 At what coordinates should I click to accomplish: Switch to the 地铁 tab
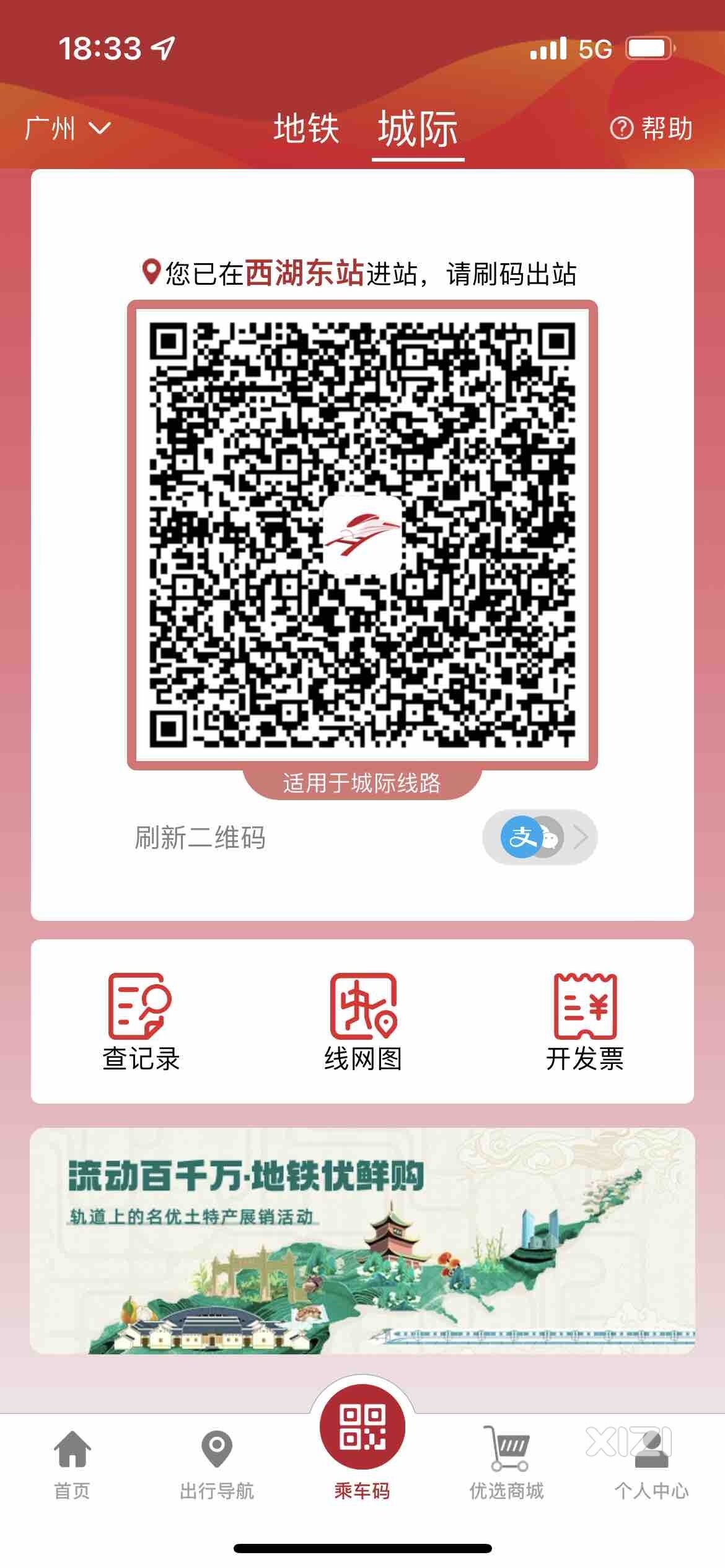[306, 129]
